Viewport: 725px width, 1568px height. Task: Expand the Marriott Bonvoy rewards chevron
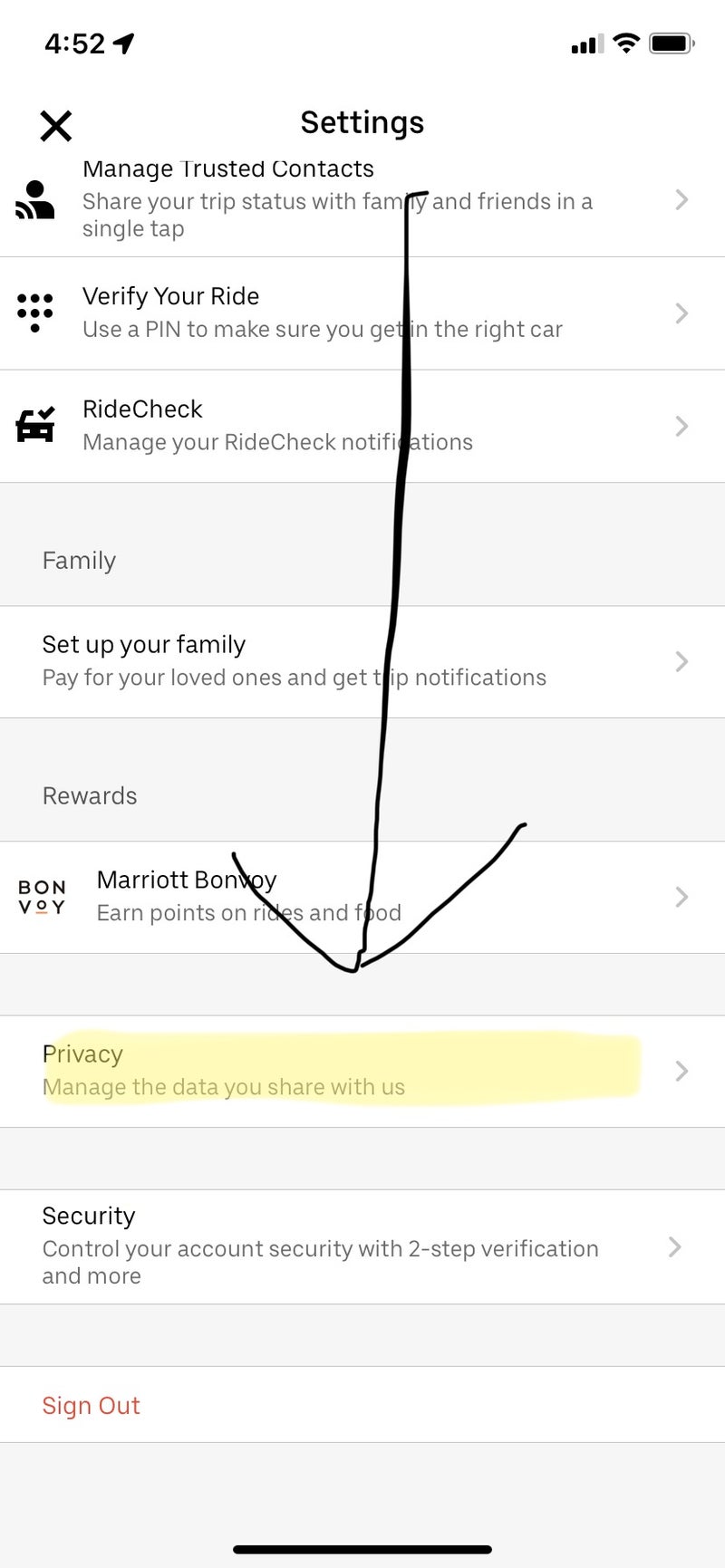[681, 897]
